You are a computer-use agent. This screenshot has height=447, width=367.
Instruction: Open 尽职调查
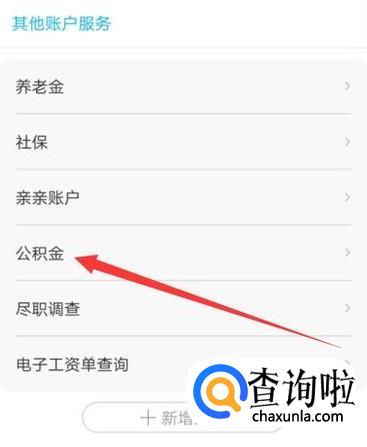point(184,308)
